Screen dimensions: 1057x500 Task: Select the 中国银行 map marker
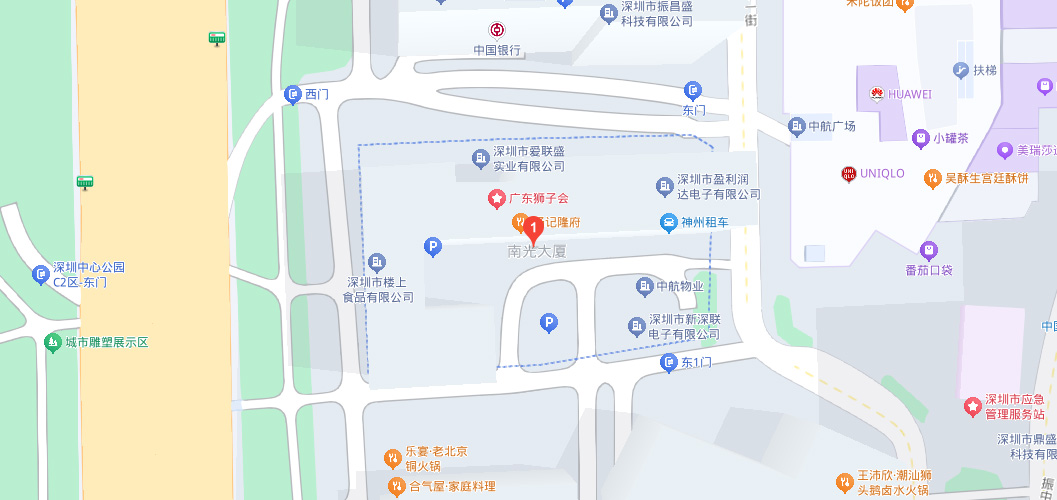tap(497, 31)
